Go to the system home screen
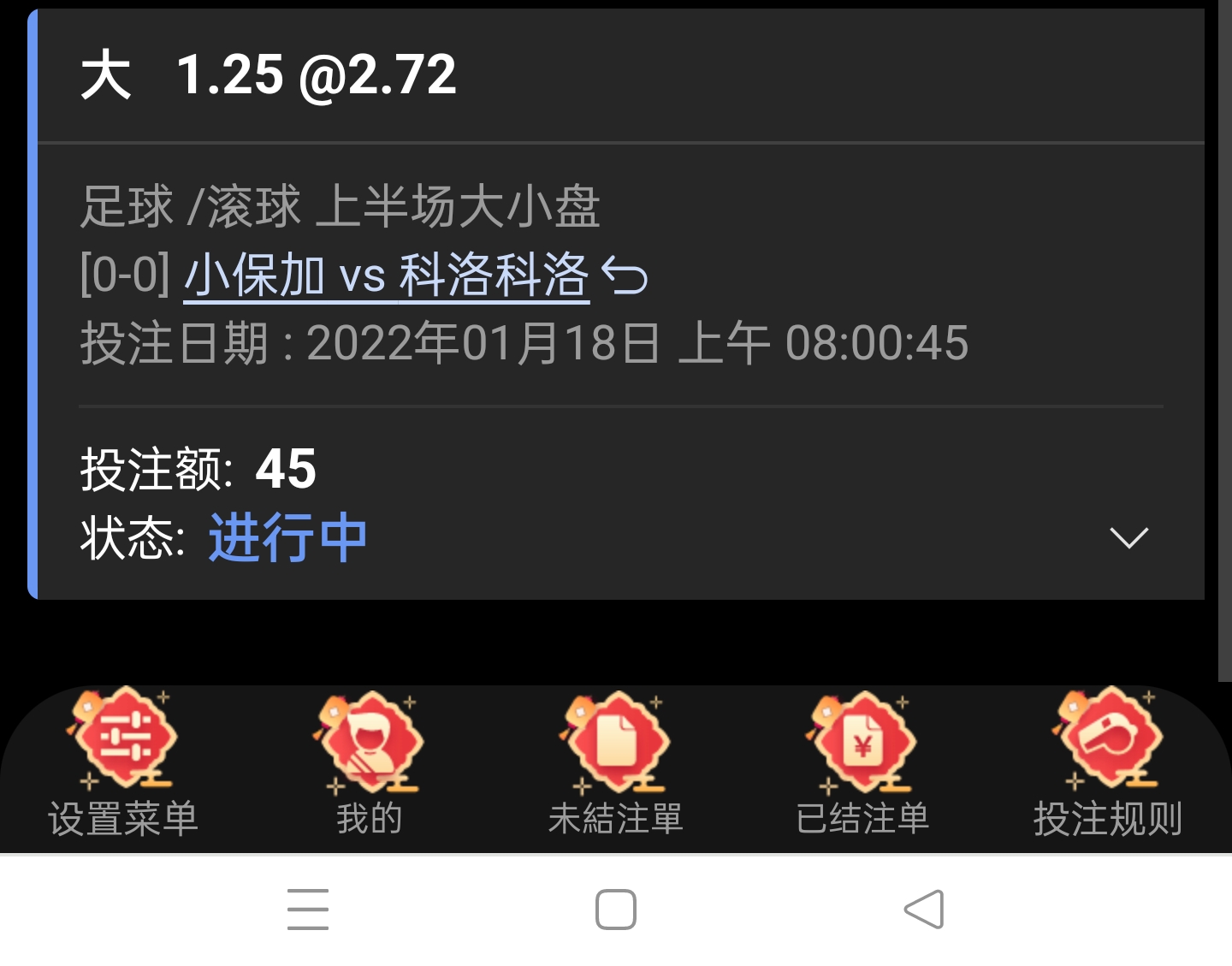The image size is (1232, 966). [x=615, y=909]
